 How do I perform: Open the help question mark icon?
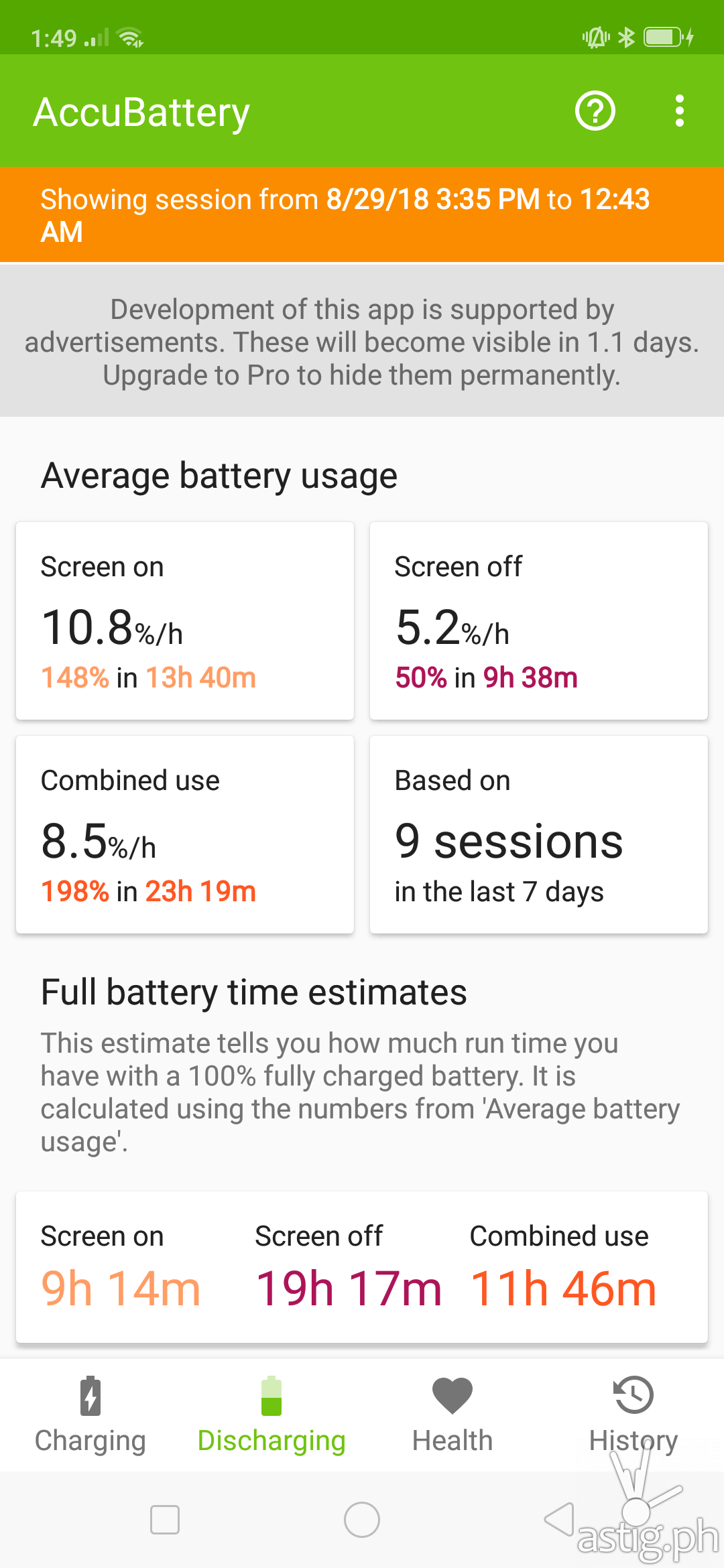tap(595, 111)
